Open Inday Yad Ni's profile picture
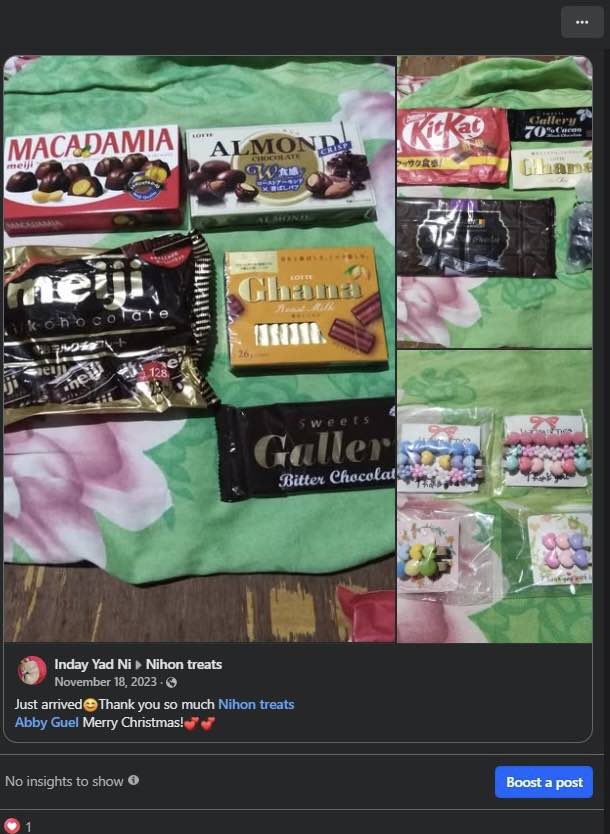This screenshot has width=610, height=834. click(32, 671)
